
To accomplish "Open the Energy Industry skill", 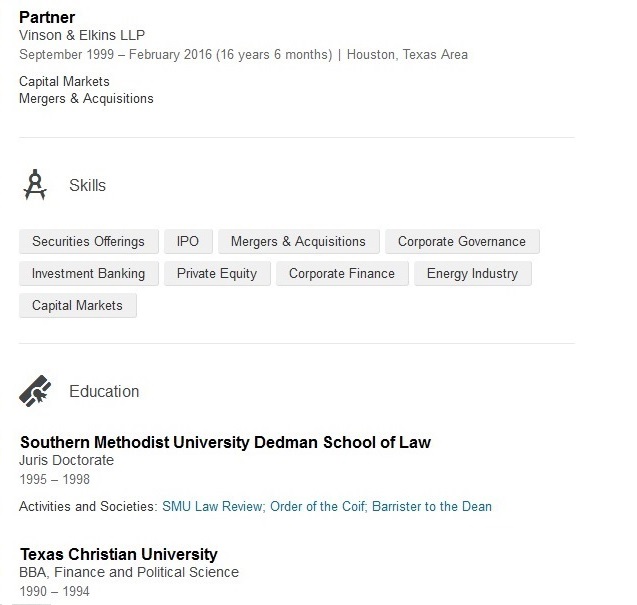I will coord(472,273).
